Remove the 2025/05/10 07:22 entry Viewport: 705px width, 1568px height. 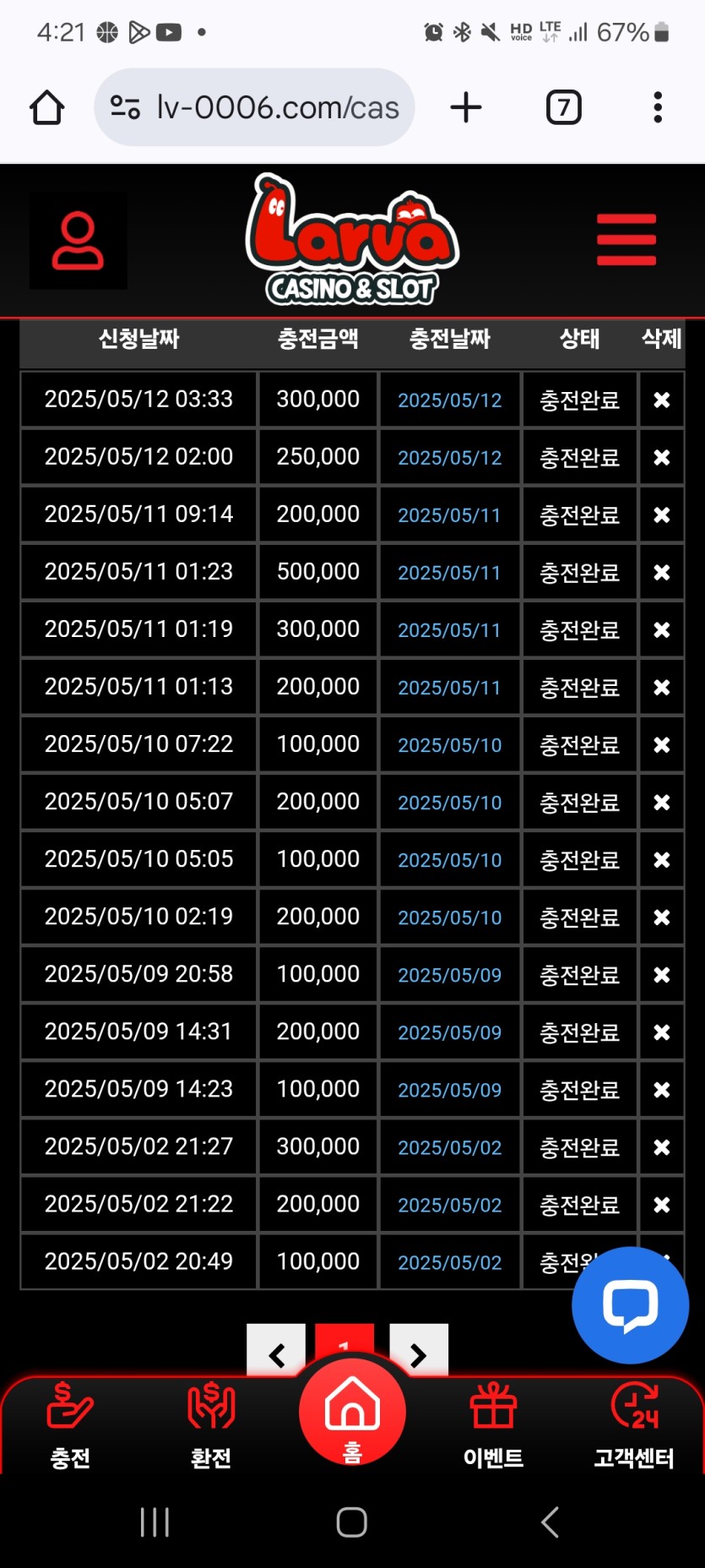pos(662,744)
